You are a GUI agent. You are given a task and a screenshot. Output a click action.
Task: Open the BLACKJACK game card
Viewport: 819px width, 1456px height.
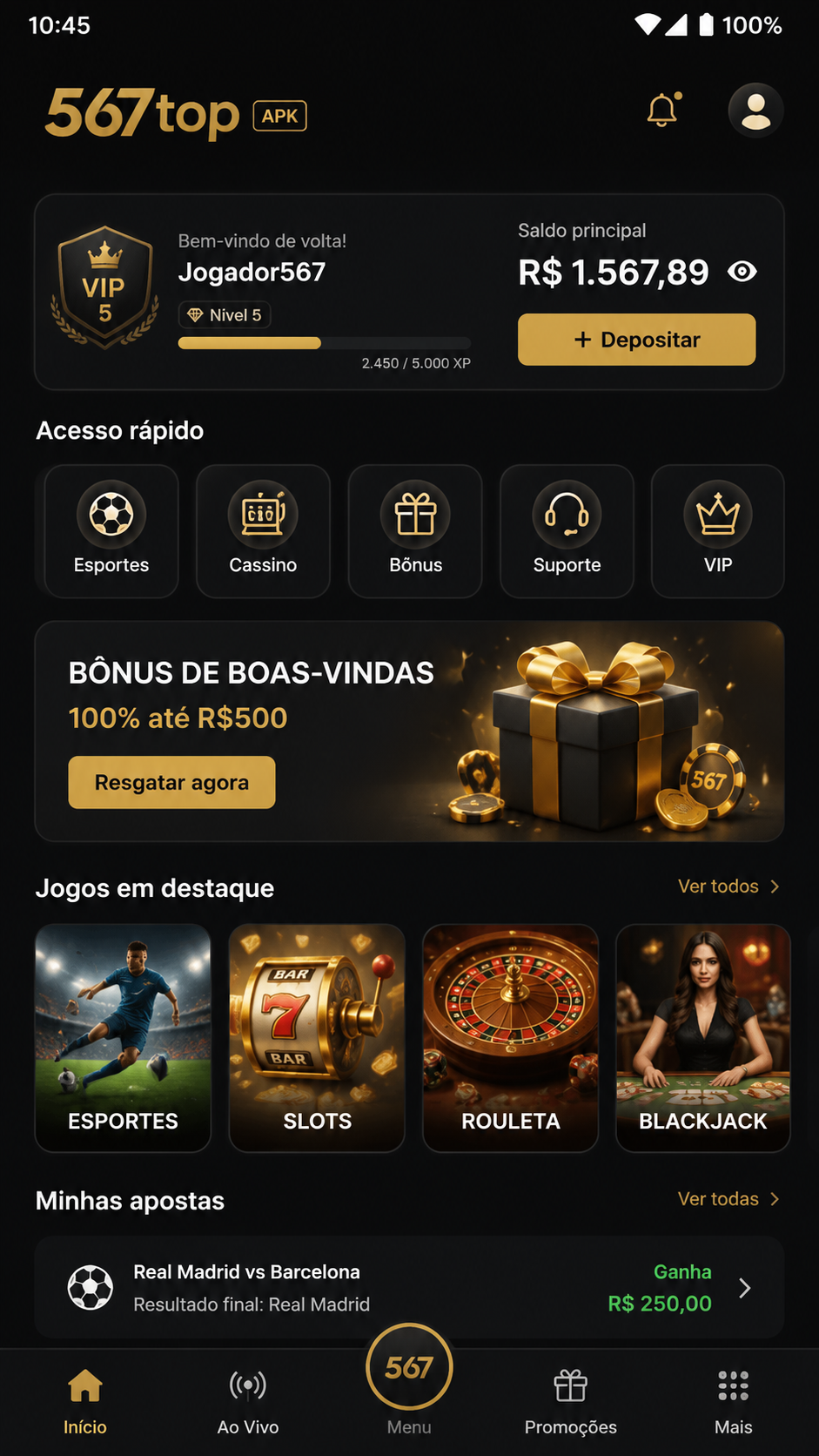(x=703, y=1038)
